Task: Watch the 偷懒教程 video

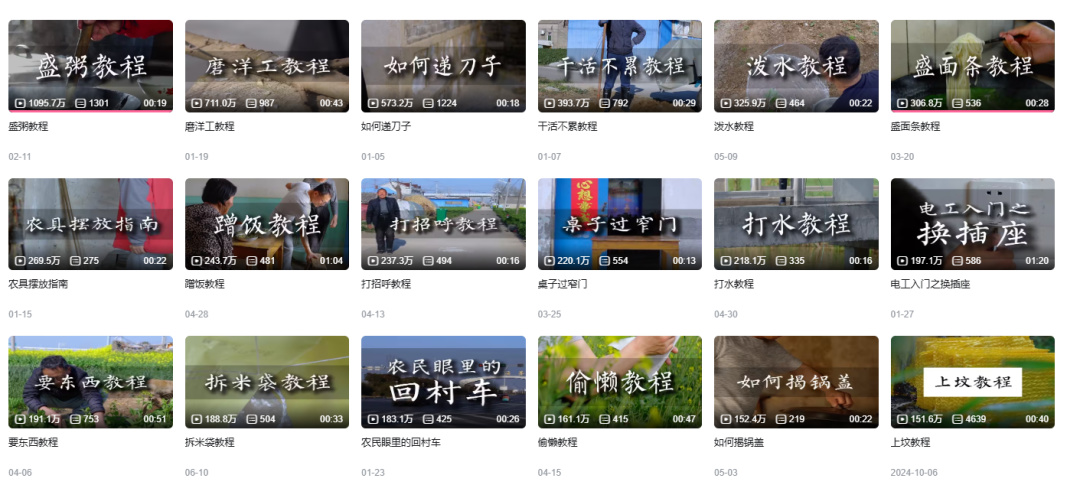Action: pyautogui.click(x=620, y=381)
